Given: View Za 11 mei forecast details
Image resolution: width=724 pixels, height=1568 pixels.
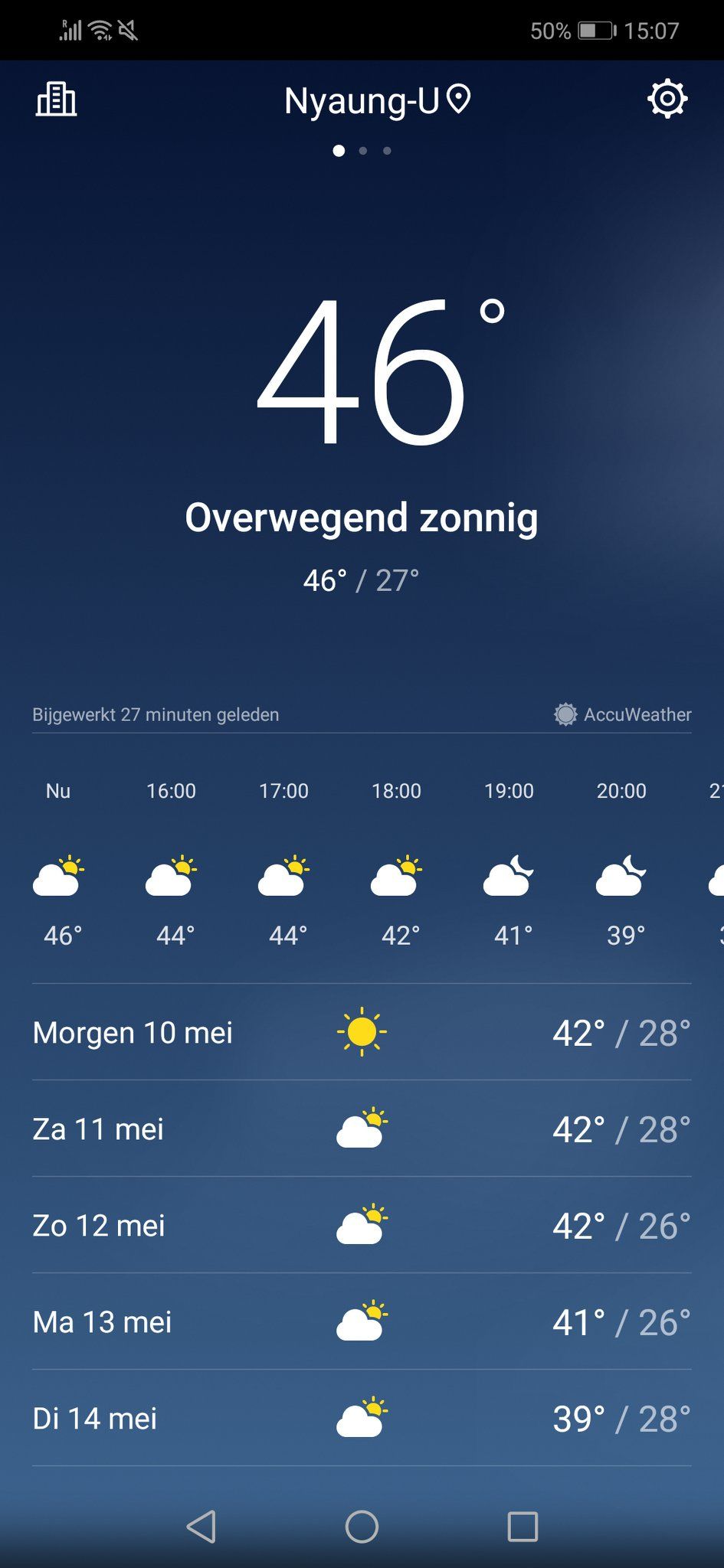Looking at the screenshot, I should (x=362, y=1129).
